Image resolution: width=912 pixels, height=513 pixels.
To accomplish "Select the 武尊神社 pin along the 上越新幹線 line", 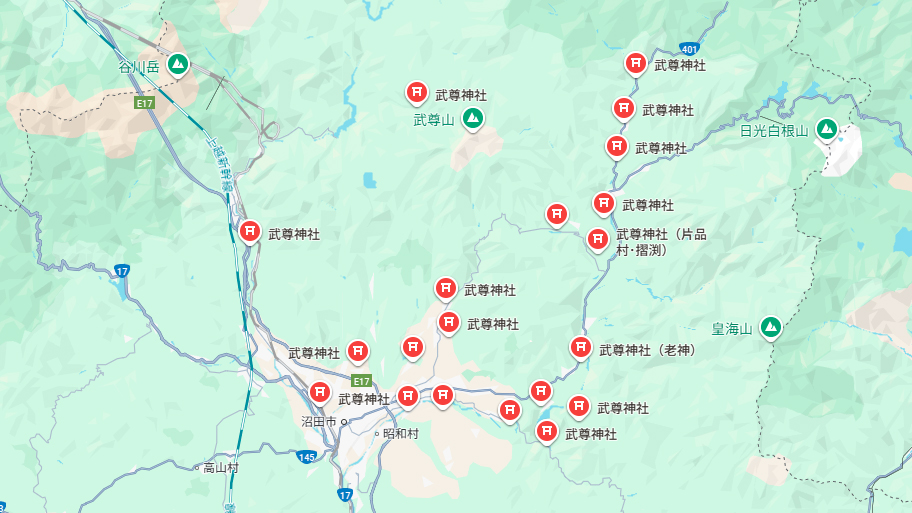I will coord(250,232).
